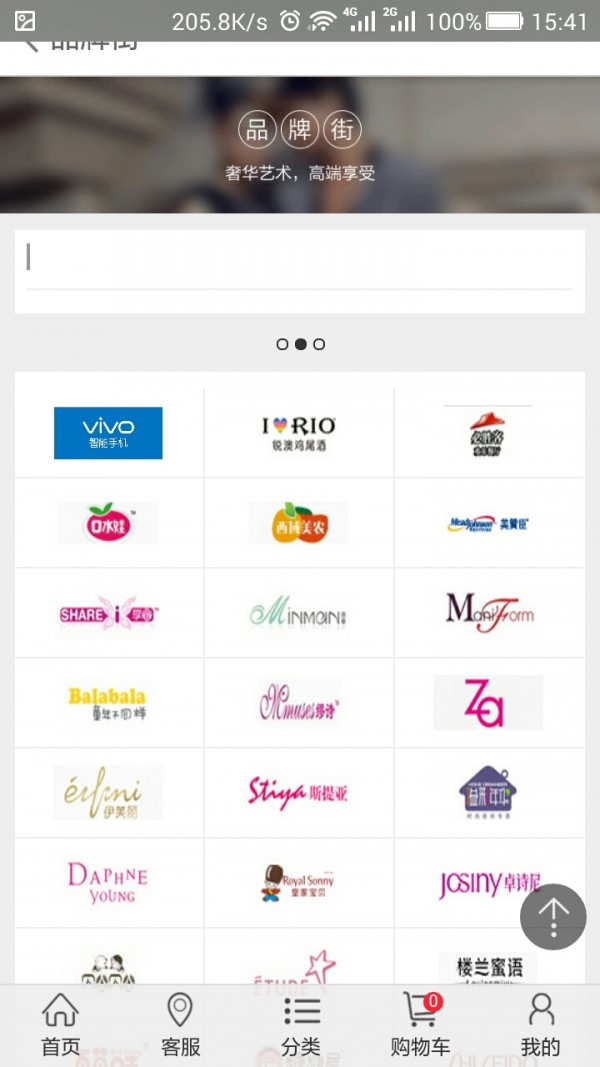
Task: Open the vivo brand tile
Action: [108, 433]
